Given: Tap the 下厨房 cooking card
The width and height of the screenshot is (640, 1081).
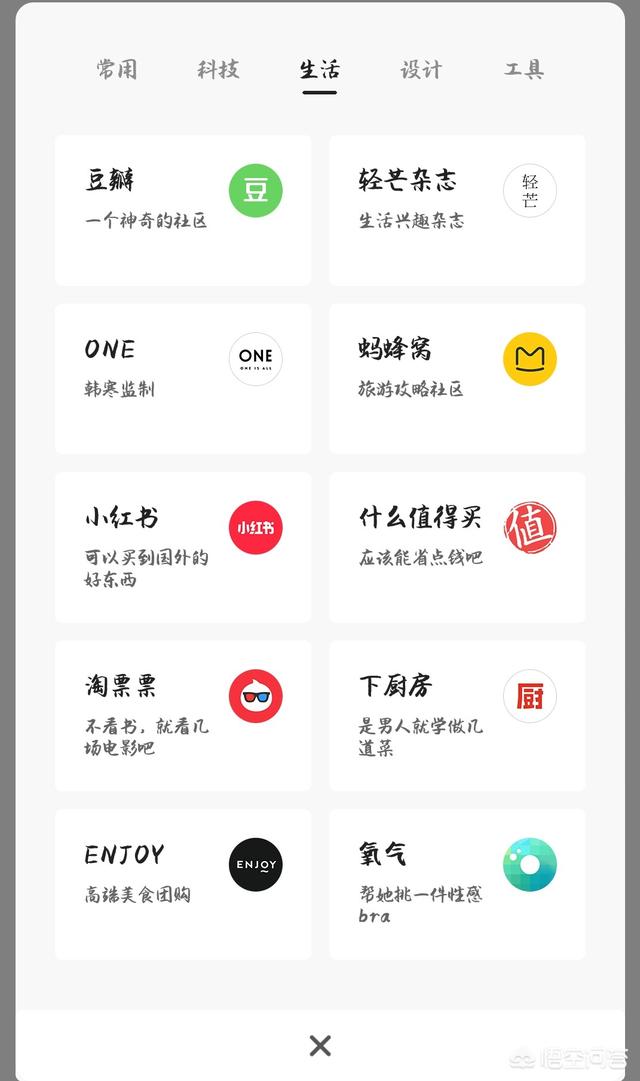Looking at the screenshot, I should [457, 716].
